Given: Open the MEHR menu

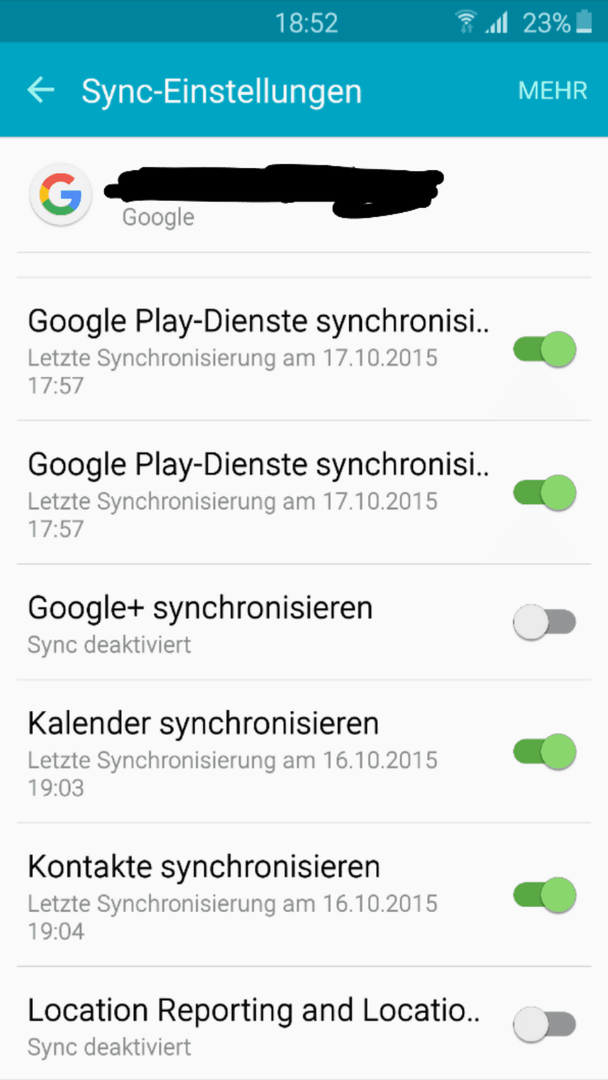Looking at the screenshot, I should click(x=552, y=91).
